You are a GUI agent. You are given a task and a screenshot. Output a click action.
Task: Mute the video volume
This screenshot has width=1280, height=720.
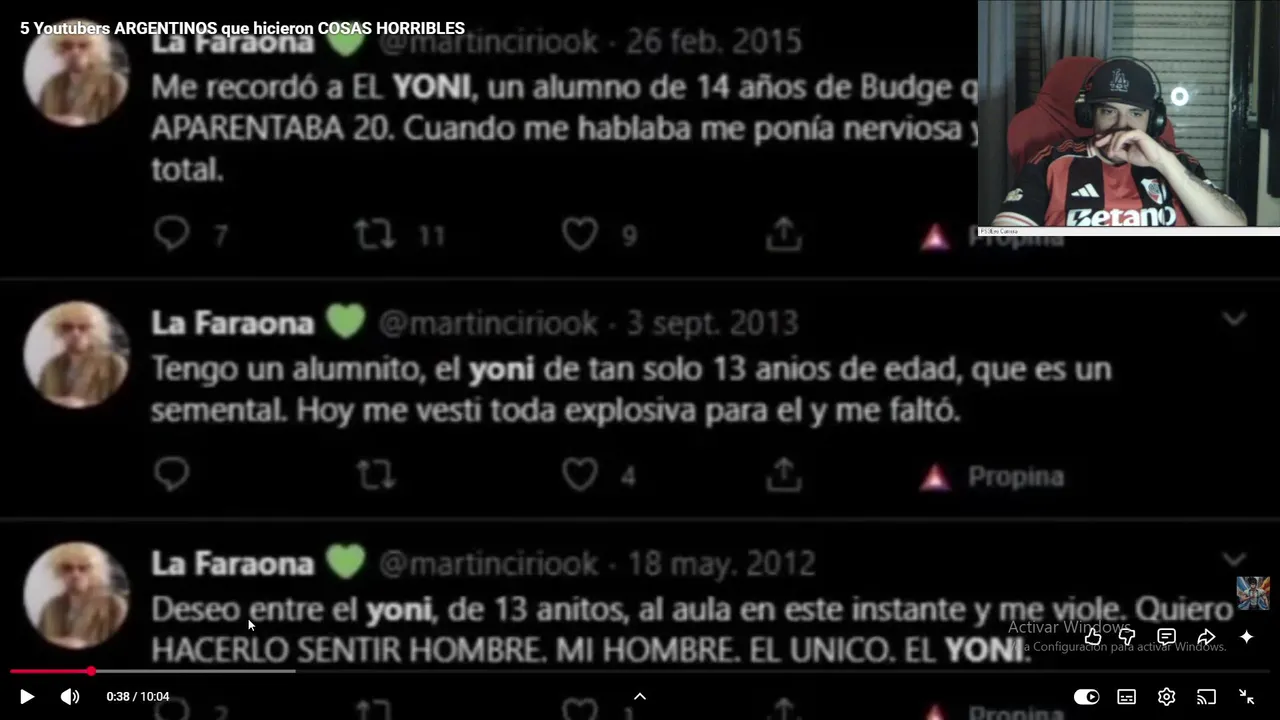click(x=70, y=697)
